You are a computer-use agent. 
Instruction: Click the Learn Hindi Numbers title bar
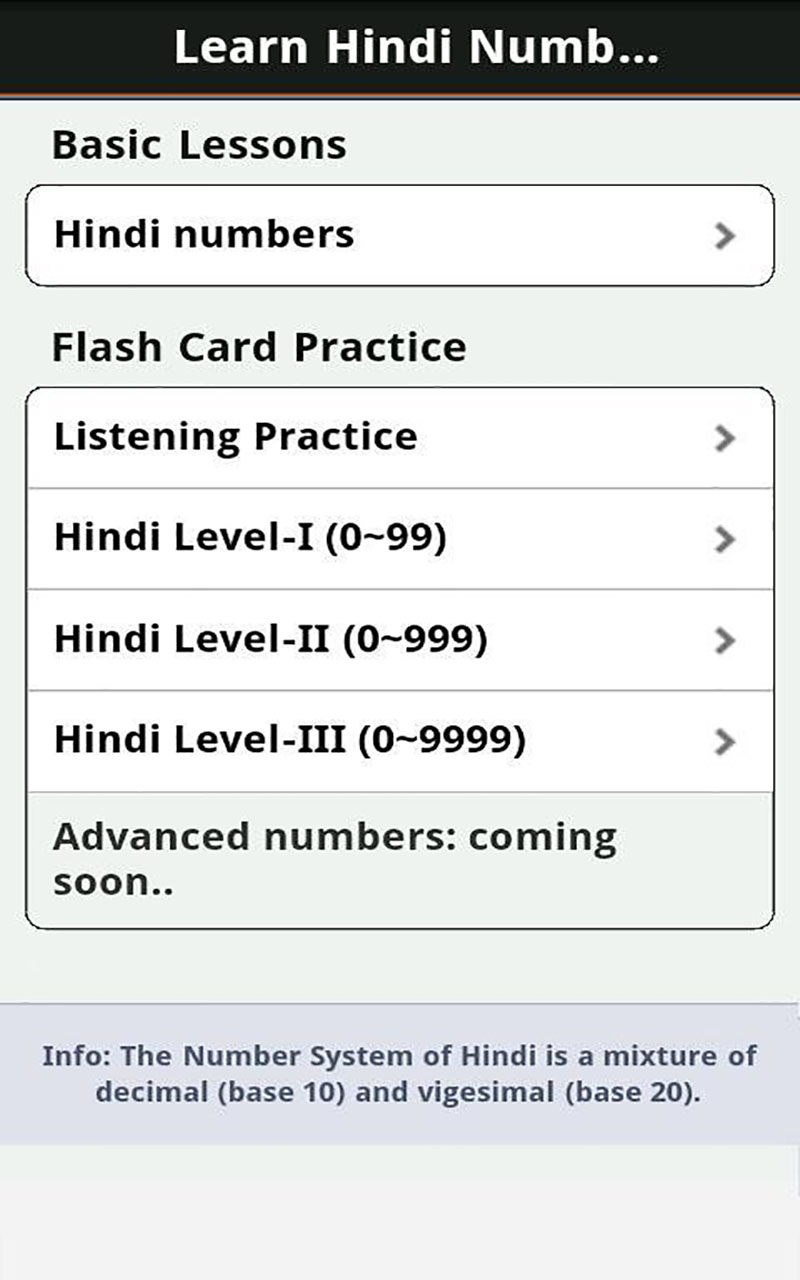(400, 45)
